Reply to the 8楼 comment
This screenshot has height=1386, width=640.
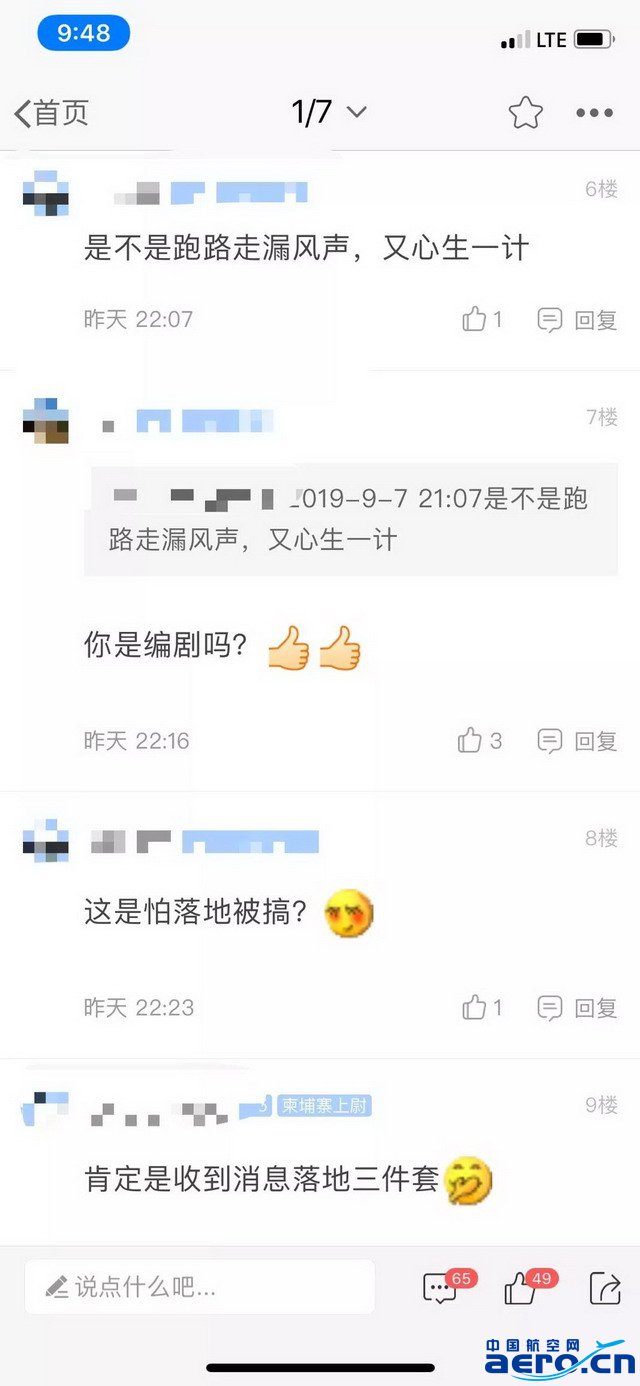(x=577, y=1008)
